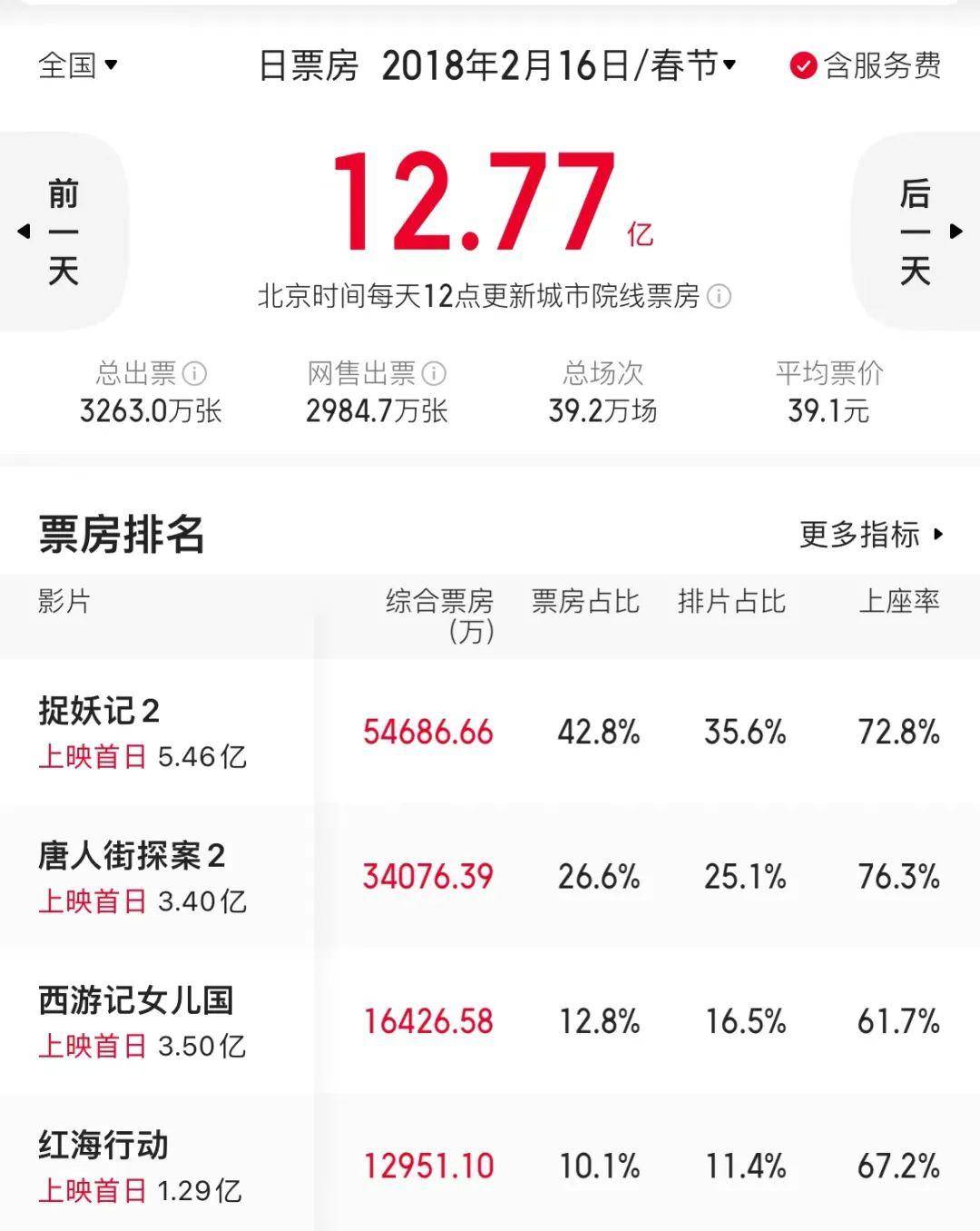The image size is (980, 1231).
Task: Open the 红海行动 box office row
Action: click(490, 1166)
